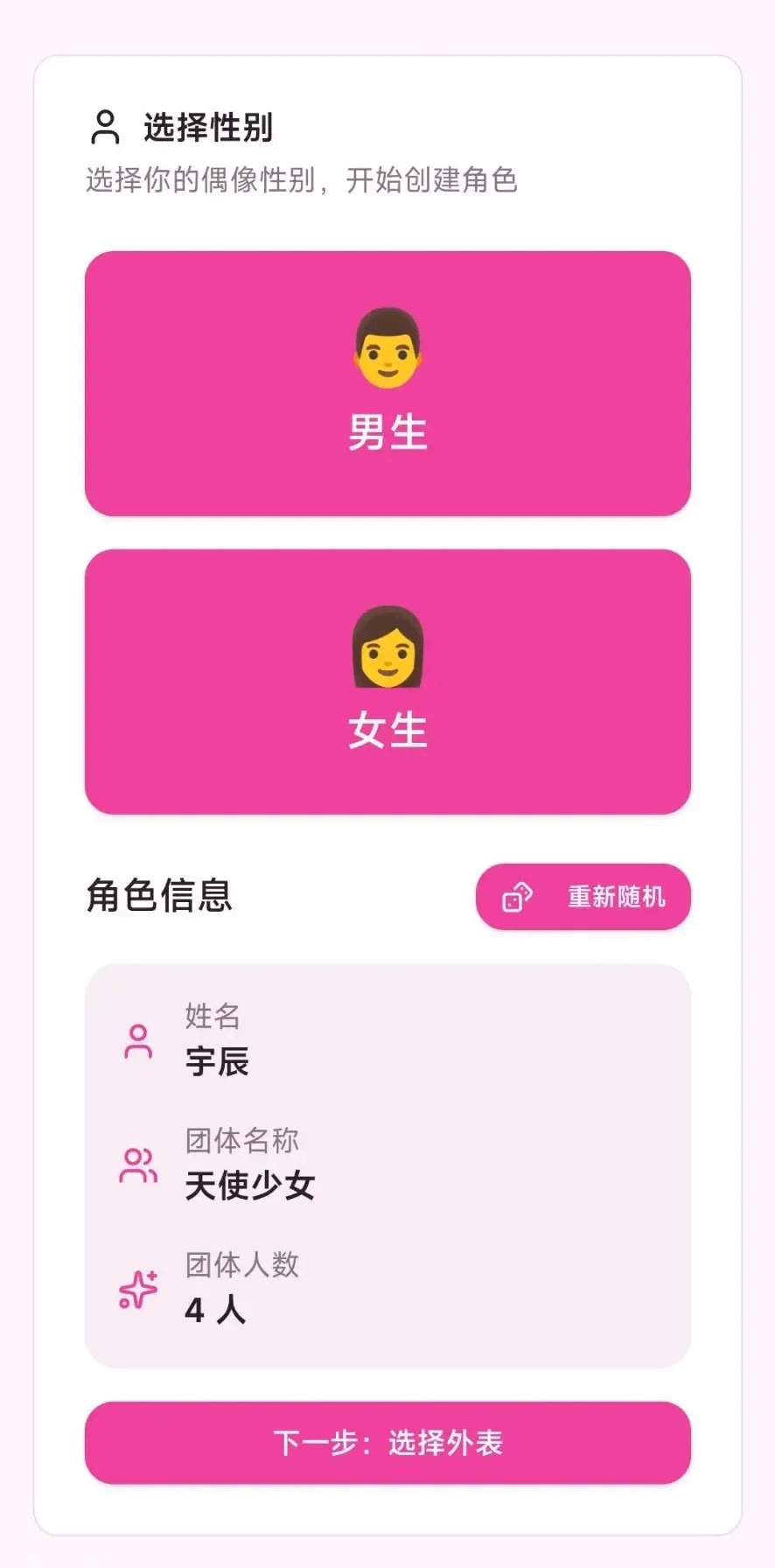Tap 重新随机 to reroll character info

pos(583,897)
